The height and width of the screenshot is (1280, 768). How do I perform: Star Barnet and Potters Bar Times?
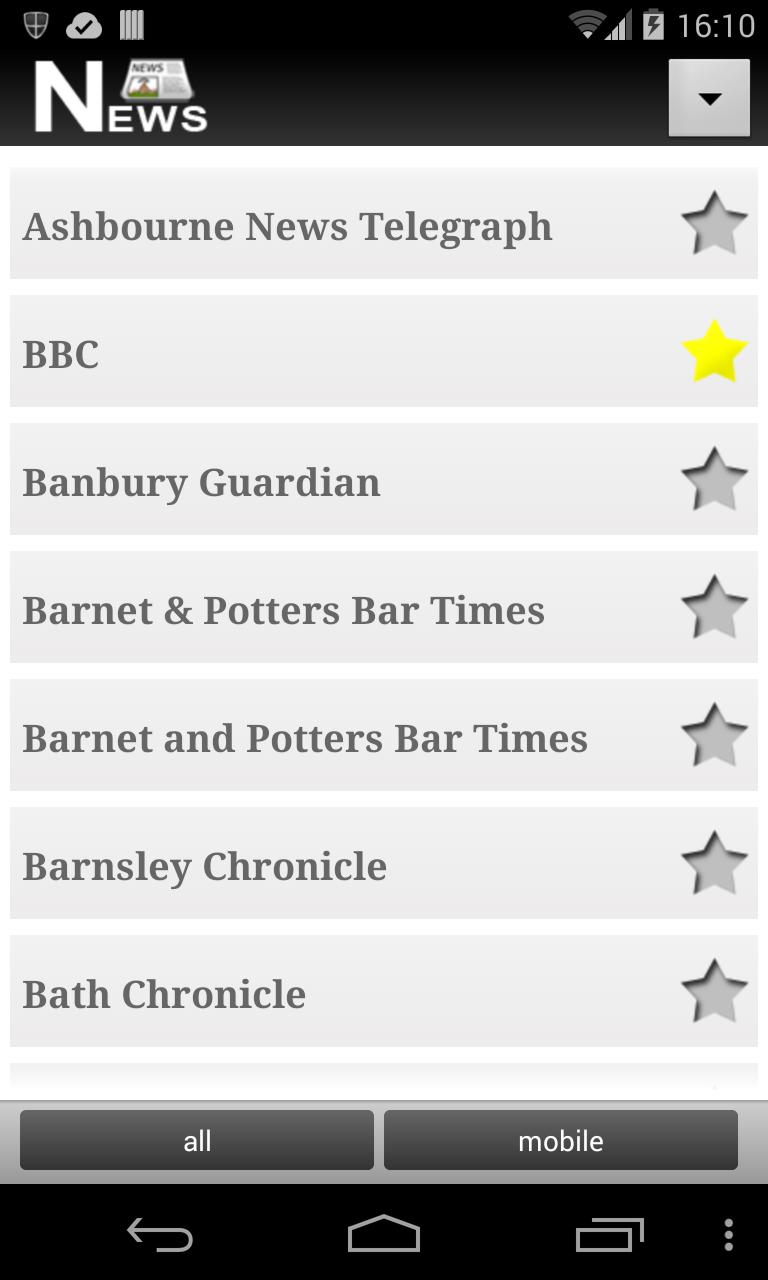(x=714, y=736)
